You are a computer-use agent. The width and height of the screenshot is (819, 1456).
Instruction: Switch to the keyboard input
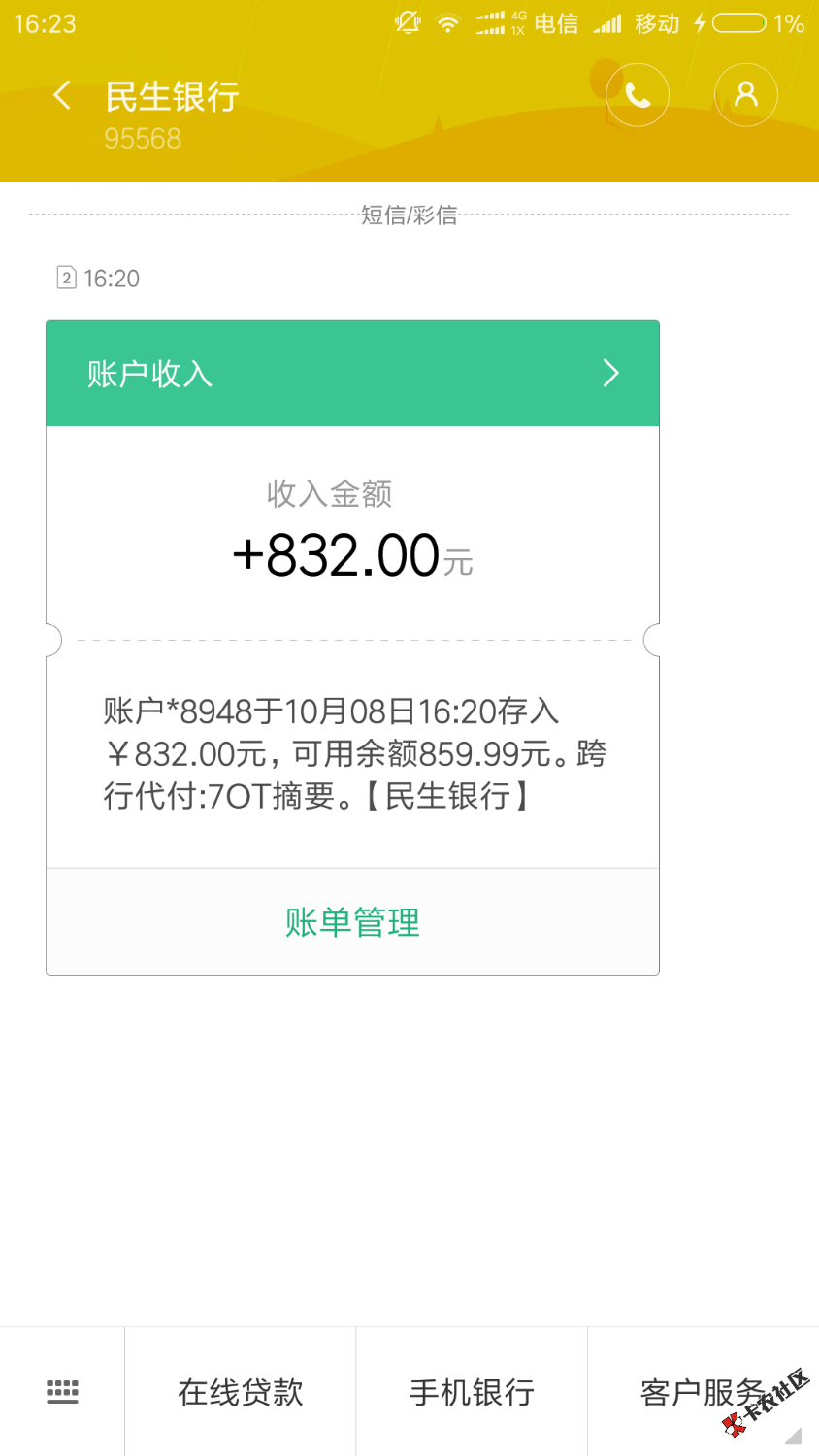pyautogui.click(x=62, y=1392)
